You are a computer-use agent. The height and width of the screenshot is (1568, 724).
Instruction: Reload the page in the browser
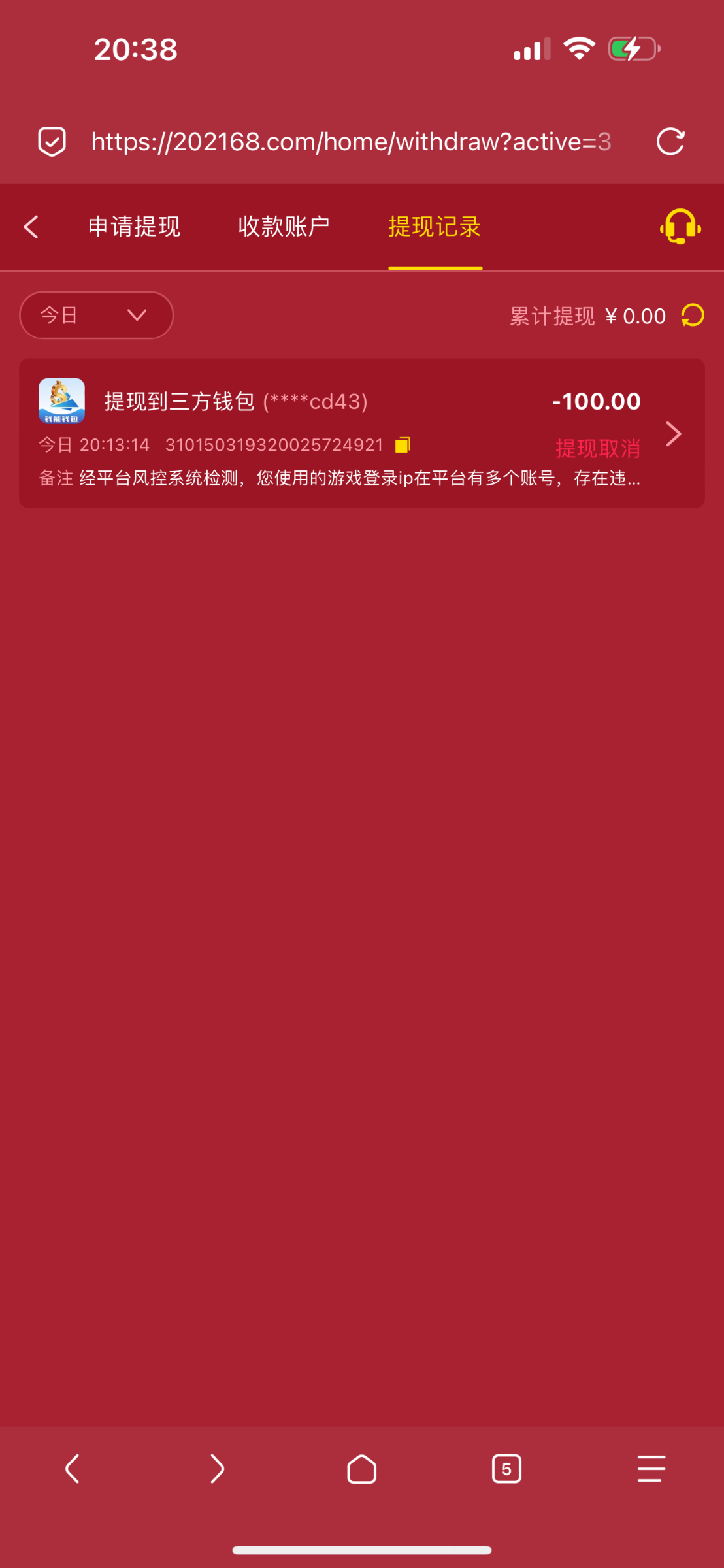pyautogui.click(x=670, y=142)
